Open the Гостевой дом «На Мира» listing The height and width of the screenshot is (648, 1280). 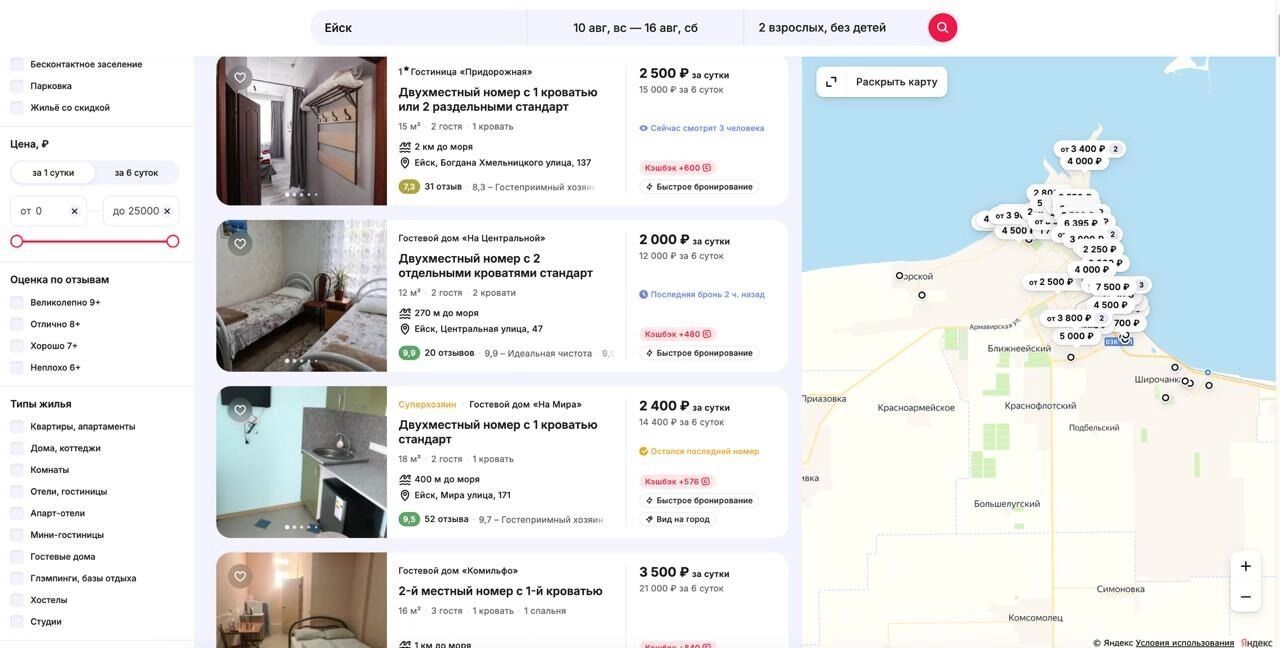click(x=497, y=431)
